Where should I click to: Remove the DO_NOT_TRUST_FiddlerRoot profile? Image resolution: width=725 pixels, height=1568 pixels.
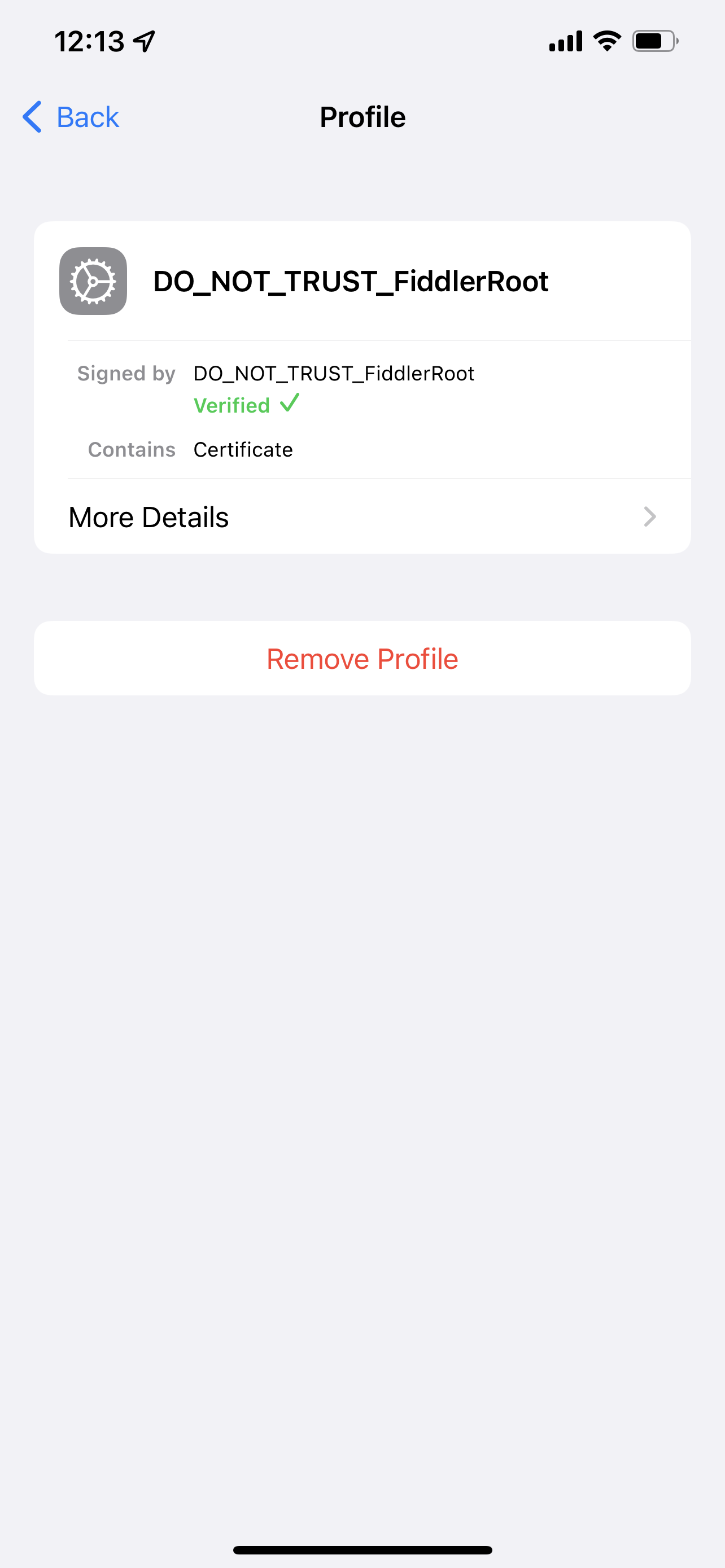pyautogui.click(x=361, y=659)
